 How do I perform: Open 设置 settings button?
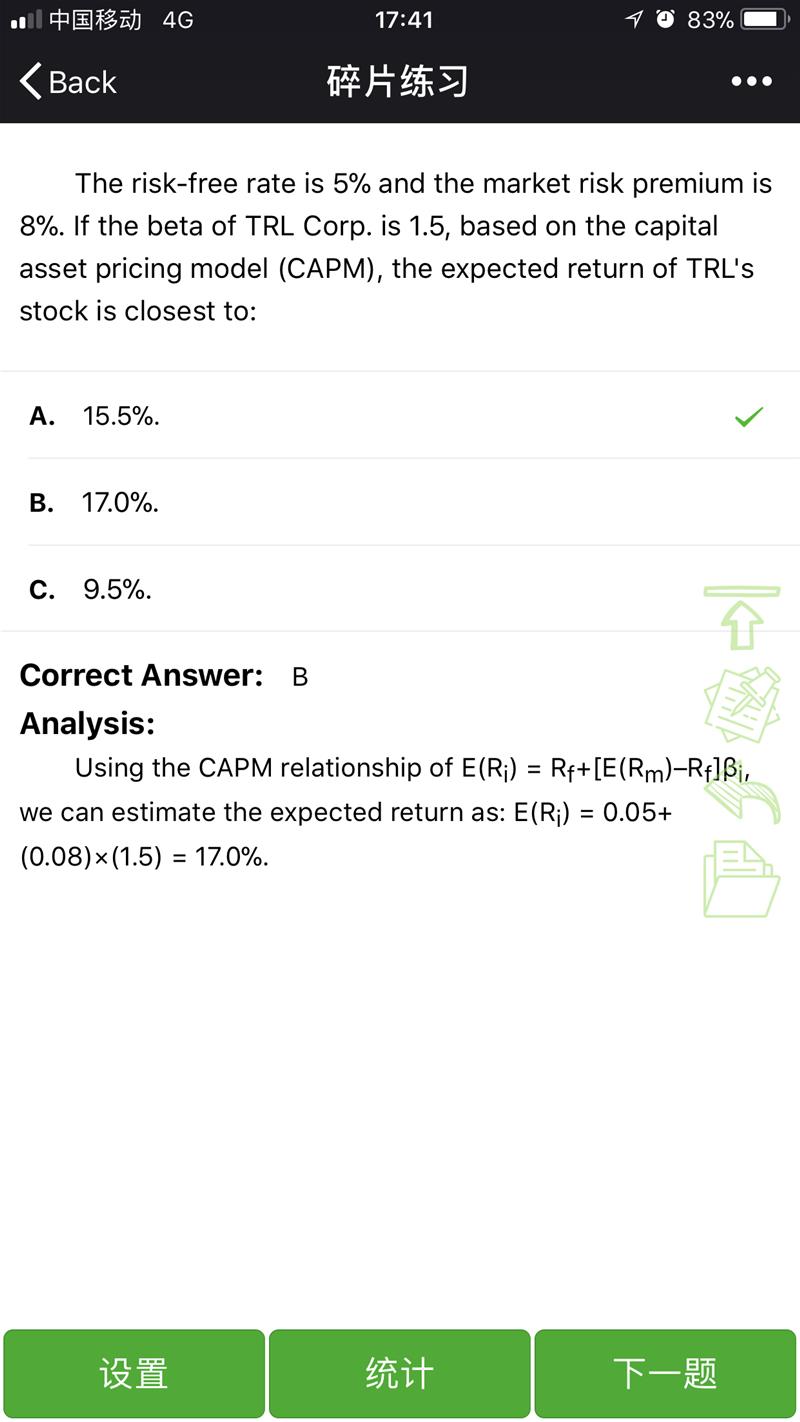click(x=134, y=1373)
